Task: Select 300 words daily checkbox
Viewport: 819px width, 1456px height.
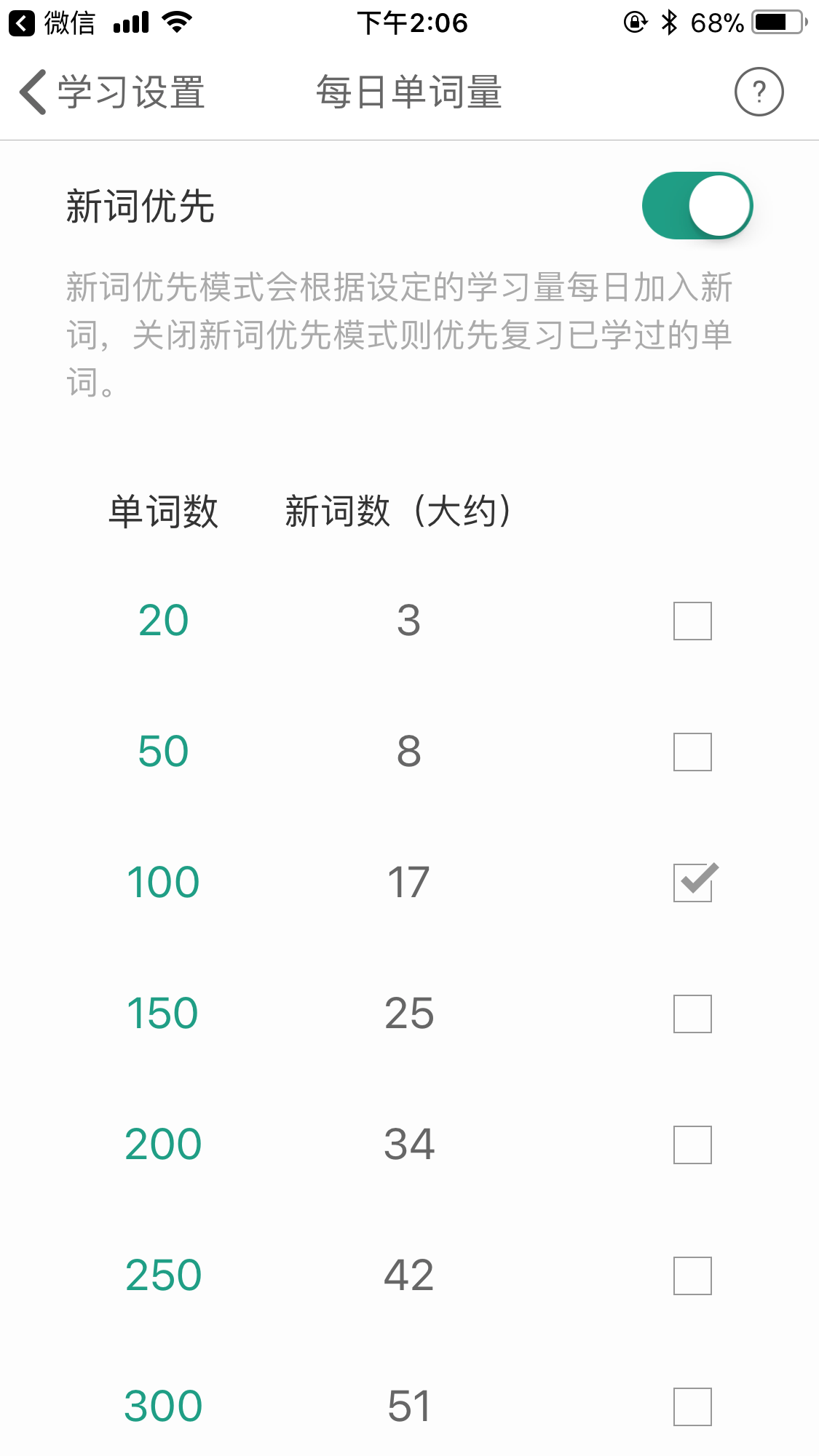Action: click(x=692, y=1407)
